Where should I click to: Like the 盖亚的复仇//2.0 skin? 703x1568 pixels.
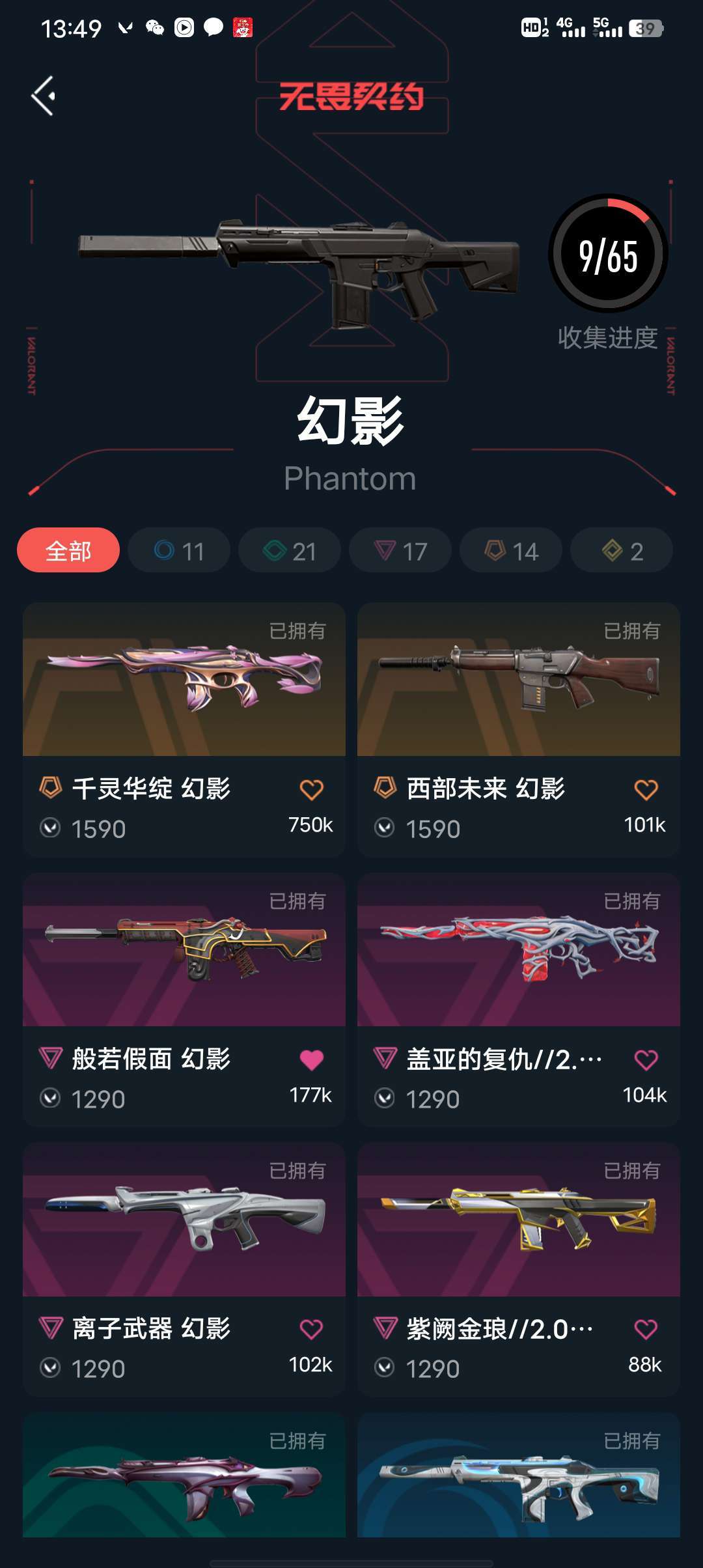(x=646, y=1060)
